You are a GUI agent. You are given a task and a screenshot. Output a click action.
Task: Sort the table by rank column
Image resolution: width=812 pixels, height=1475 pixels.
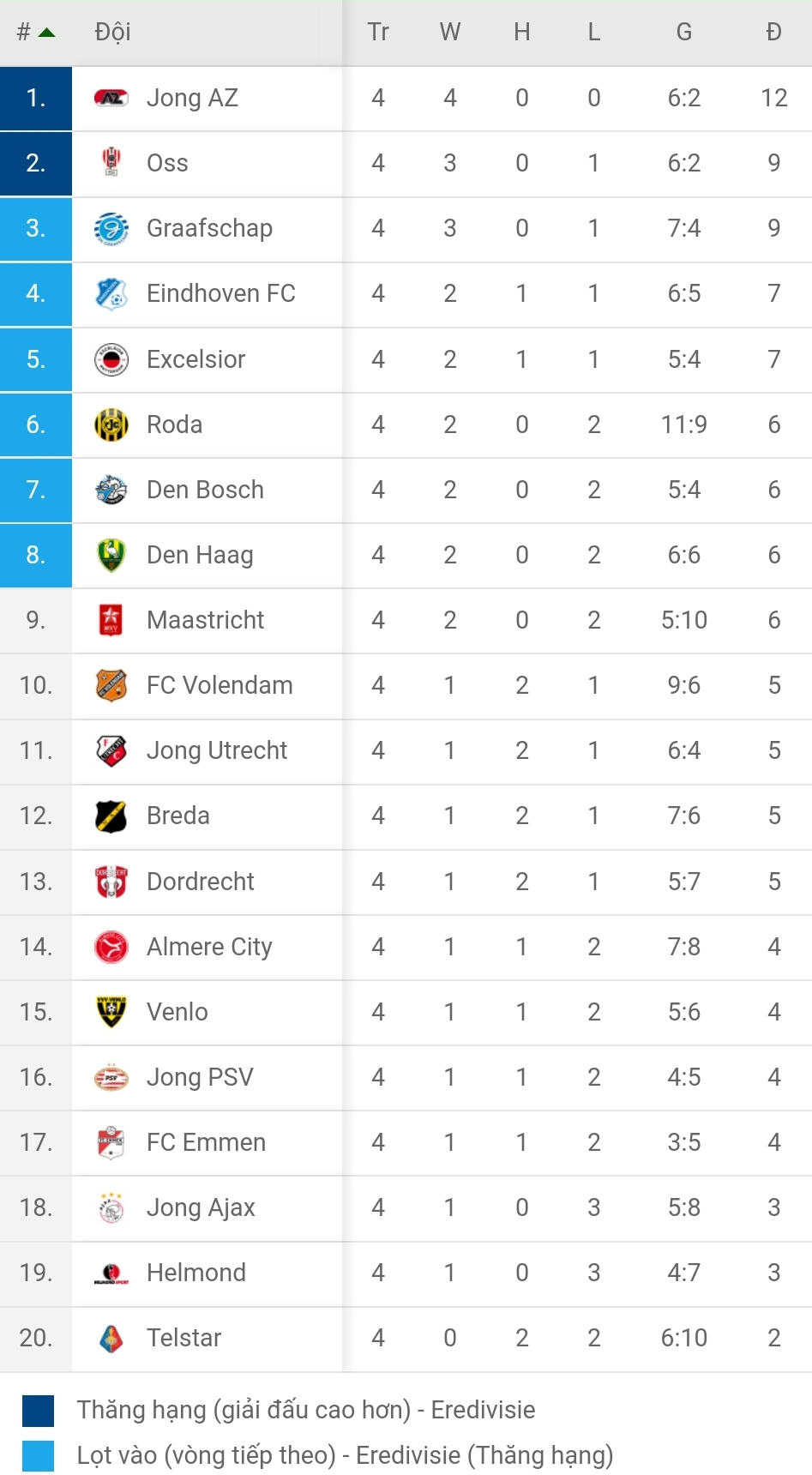click(x=35, y=33)
